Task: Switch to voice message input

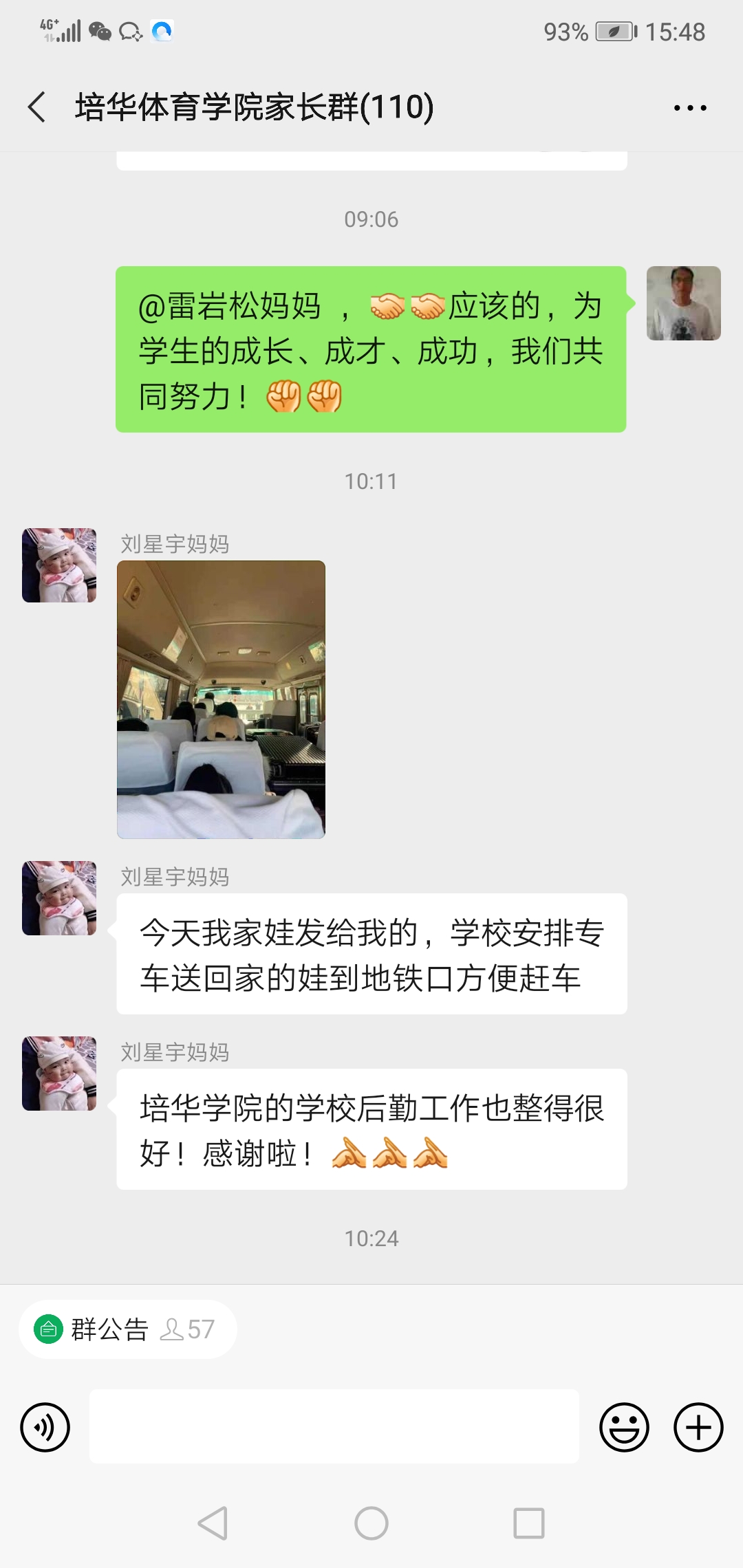Action: pos(45,1427)
